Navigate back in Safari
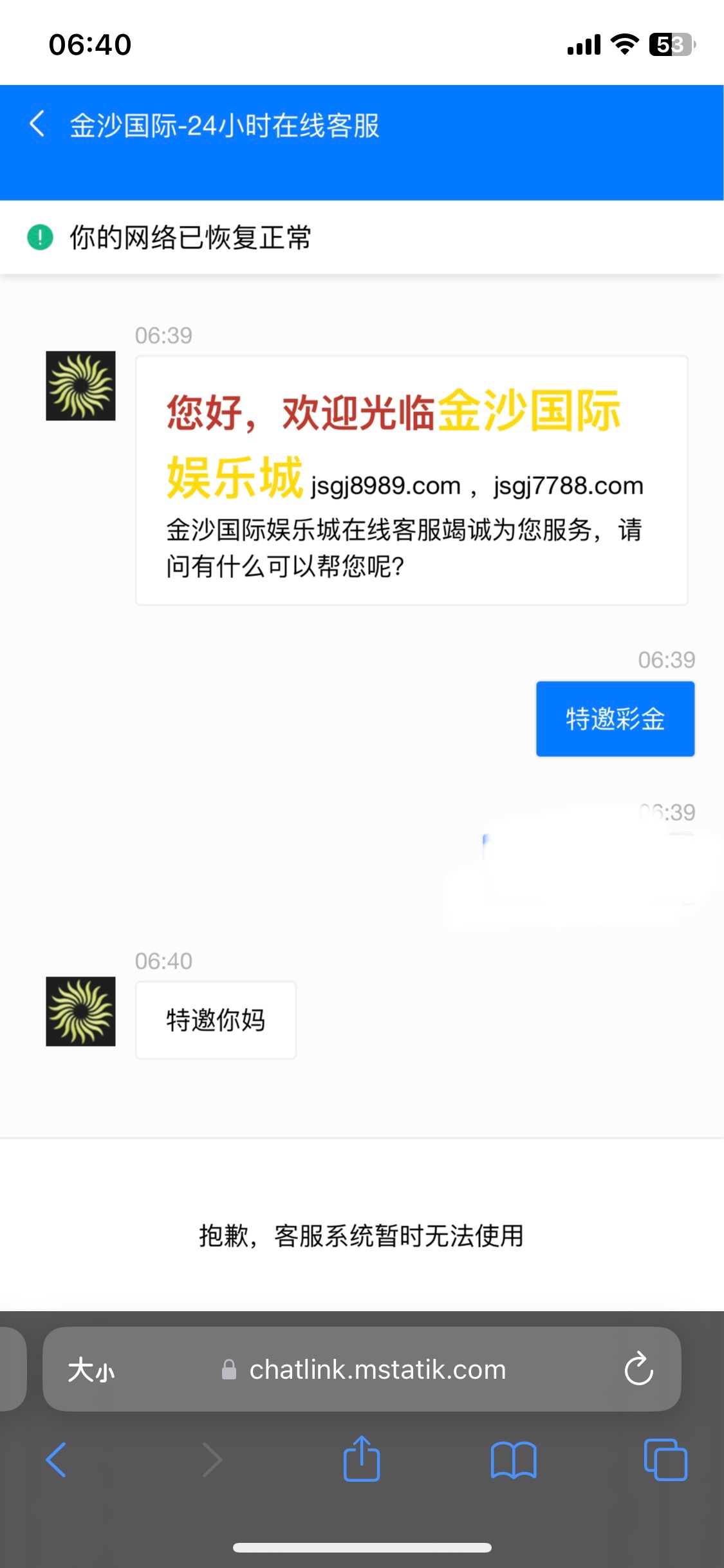Image resolution: width=724 pixels, height=1568 pixels. [57, 1460]
